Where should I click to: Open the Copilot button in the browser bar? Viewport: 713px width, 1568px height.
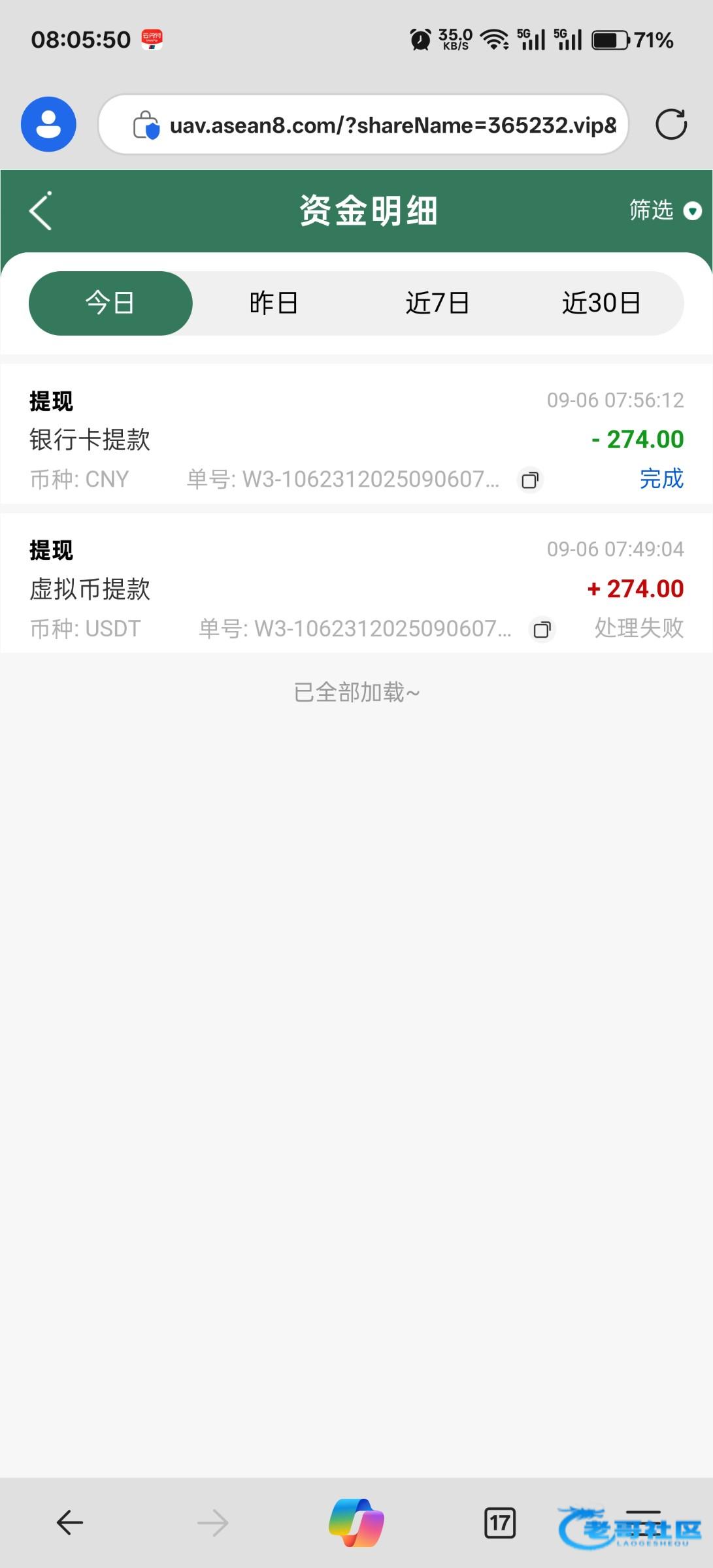(x=356, y=1523)
